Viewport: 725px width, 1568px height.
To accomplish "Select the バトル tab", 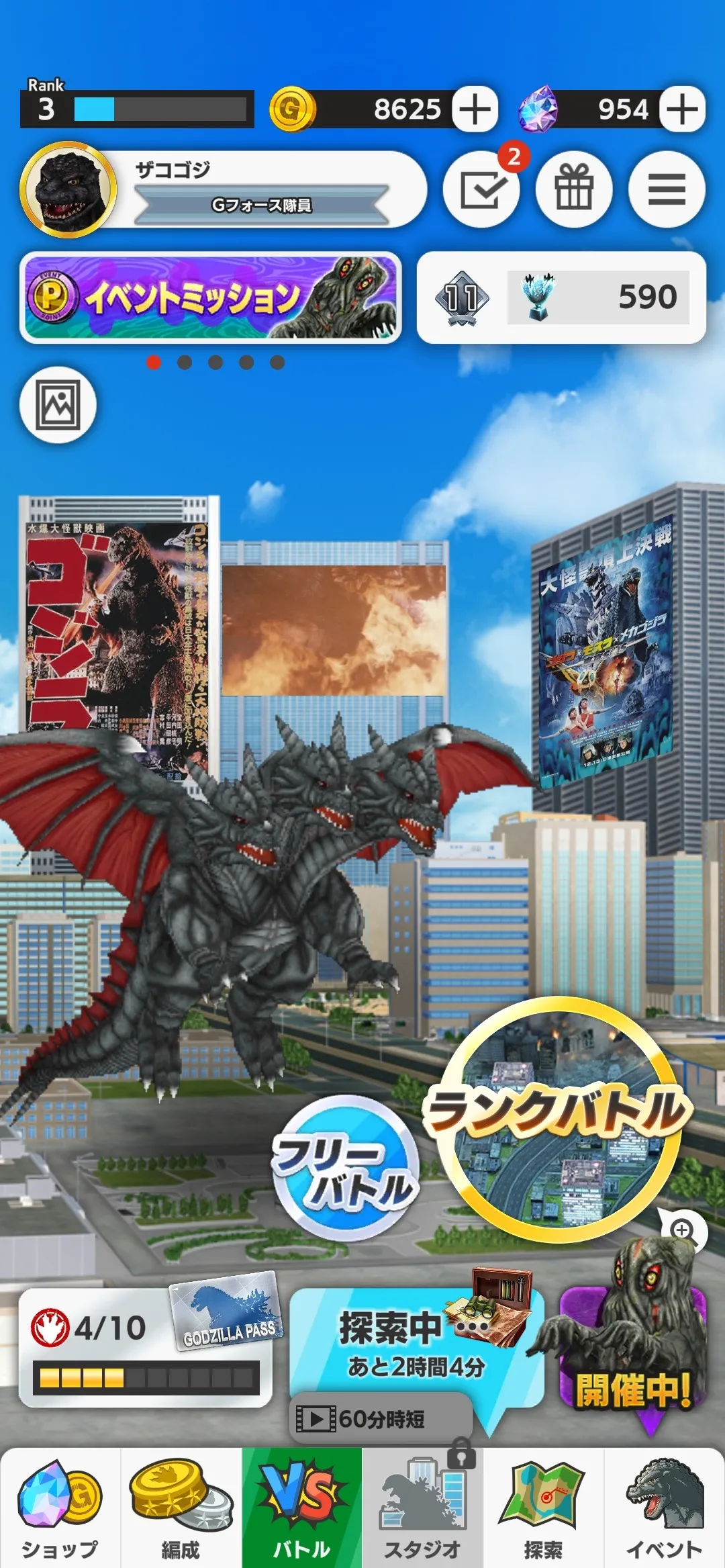I will coord(302,1509).
